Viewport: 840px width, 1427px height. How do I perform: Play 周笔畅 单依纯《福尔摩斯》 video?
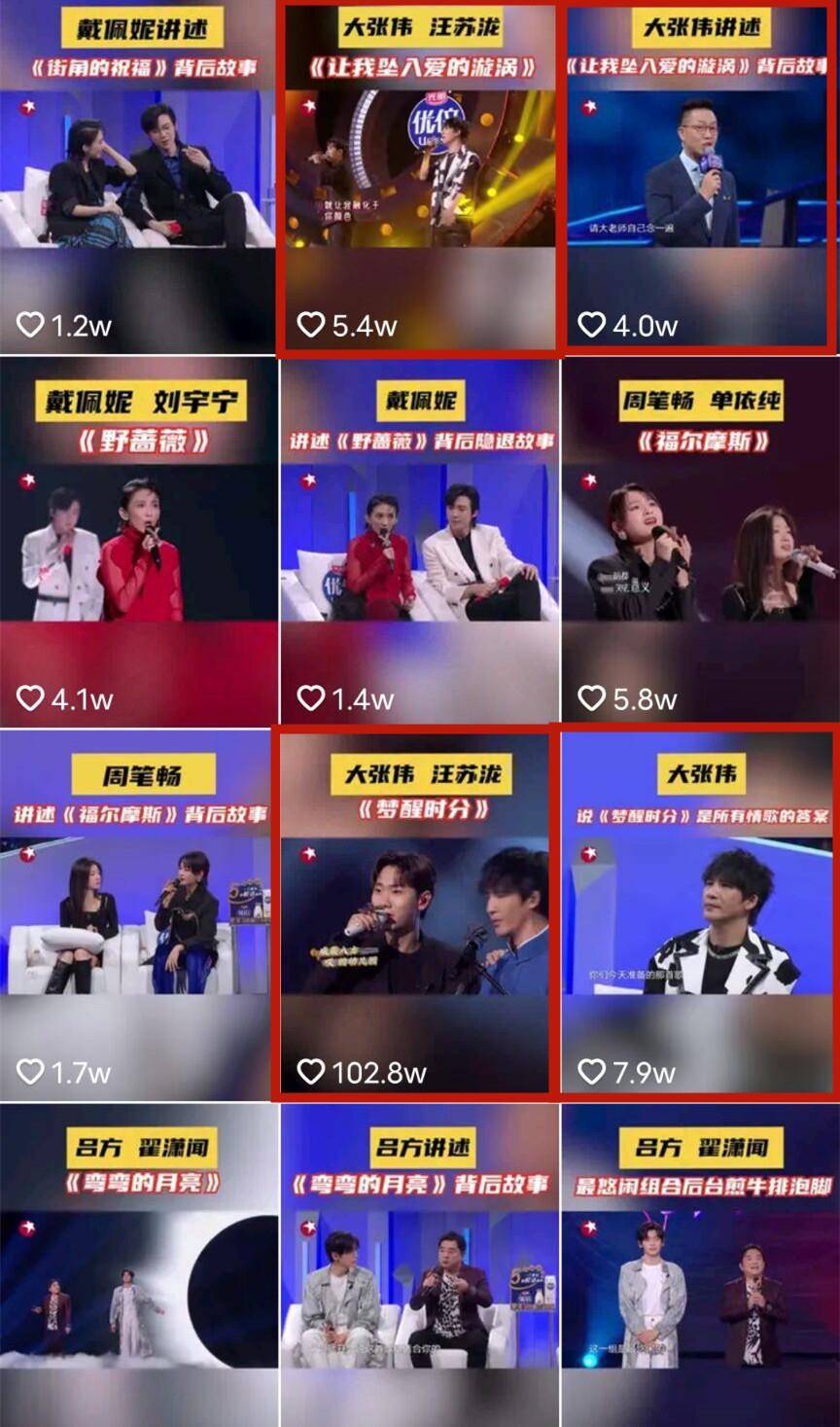click(x=700, y=545)
